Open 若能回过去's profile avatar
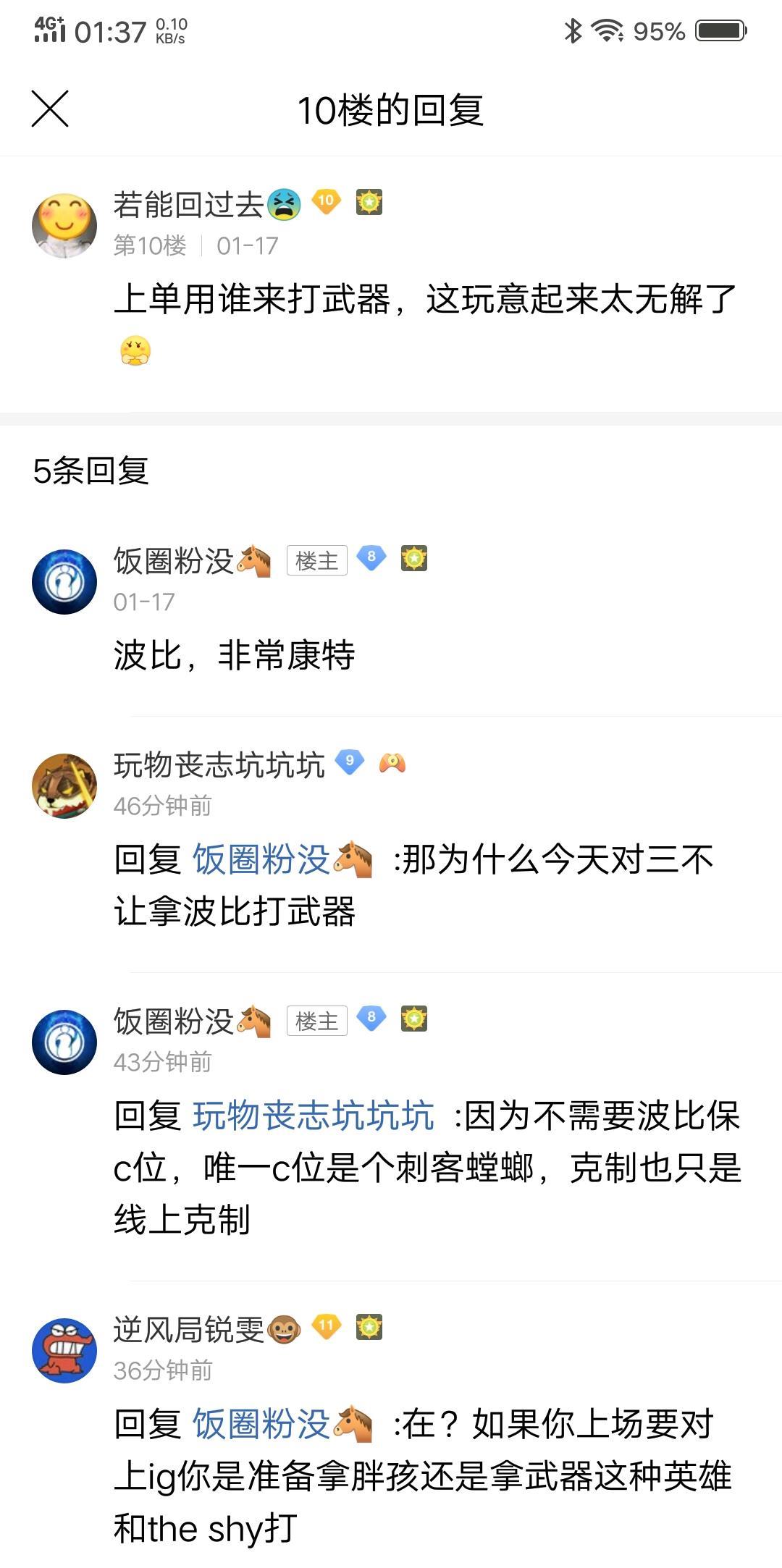The height and width of the screenshot is (1568, 782). (64, 226)
